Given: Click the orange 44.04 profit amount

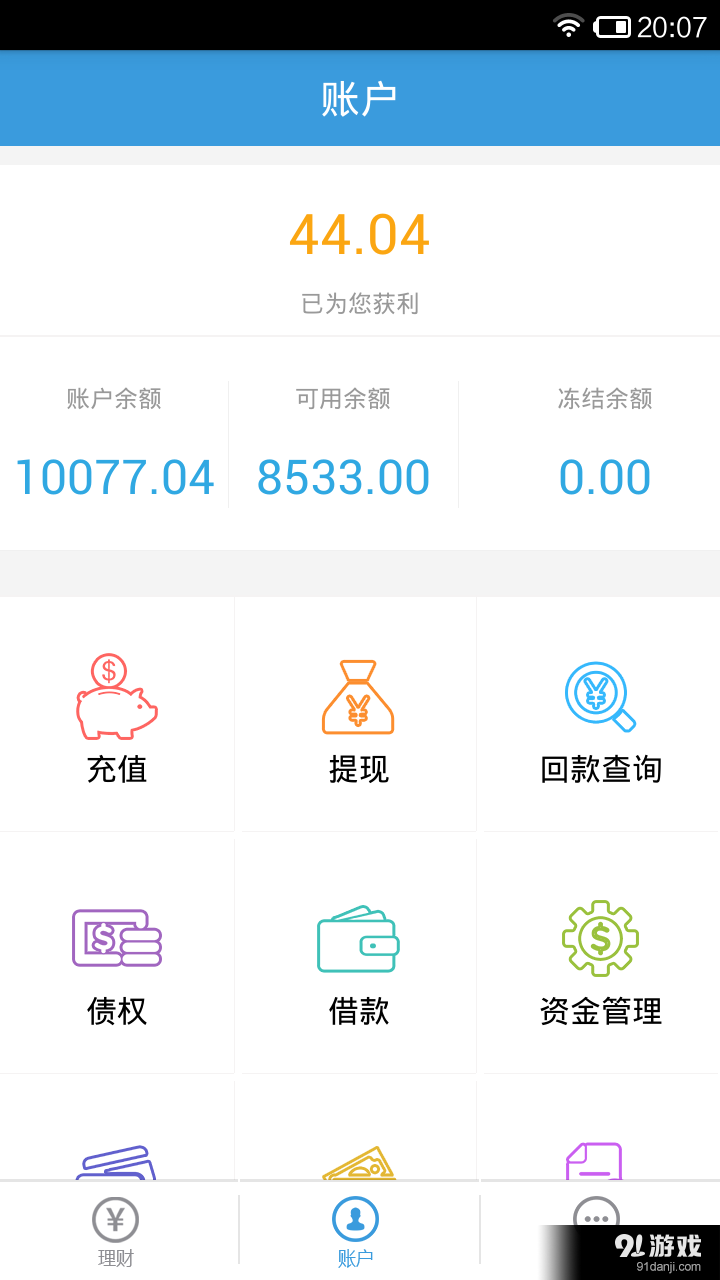Looking at the screenshot, I should pyautogui.click(x=359, y=236).
